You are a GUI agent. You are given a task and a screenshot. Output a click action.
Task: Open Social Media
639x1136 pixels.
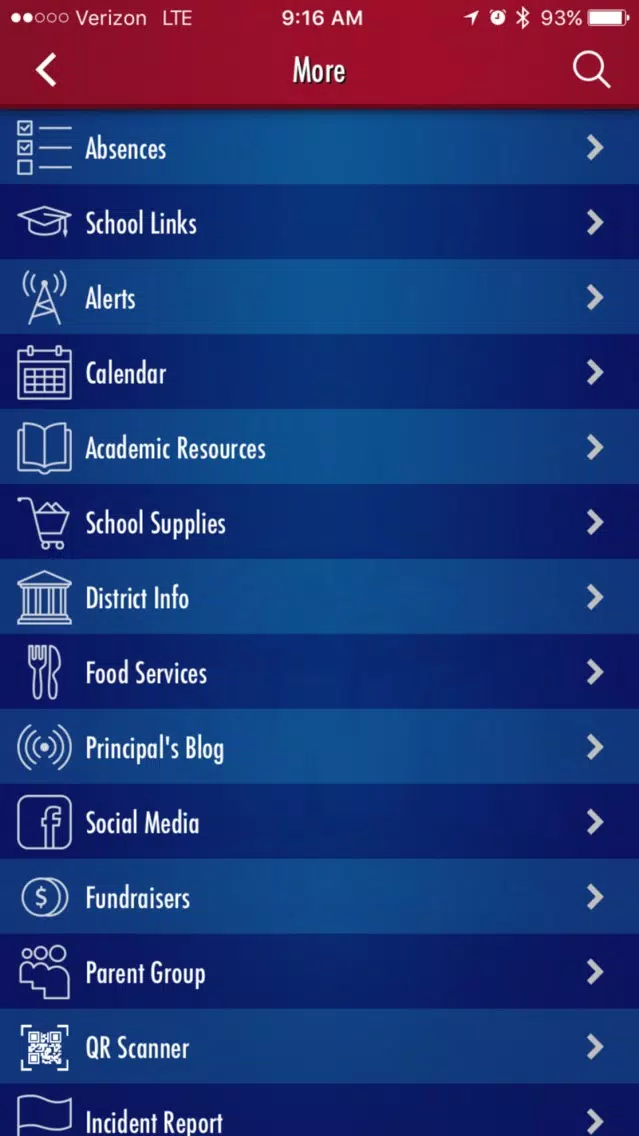pyautogui.click(x=320, y=822)
